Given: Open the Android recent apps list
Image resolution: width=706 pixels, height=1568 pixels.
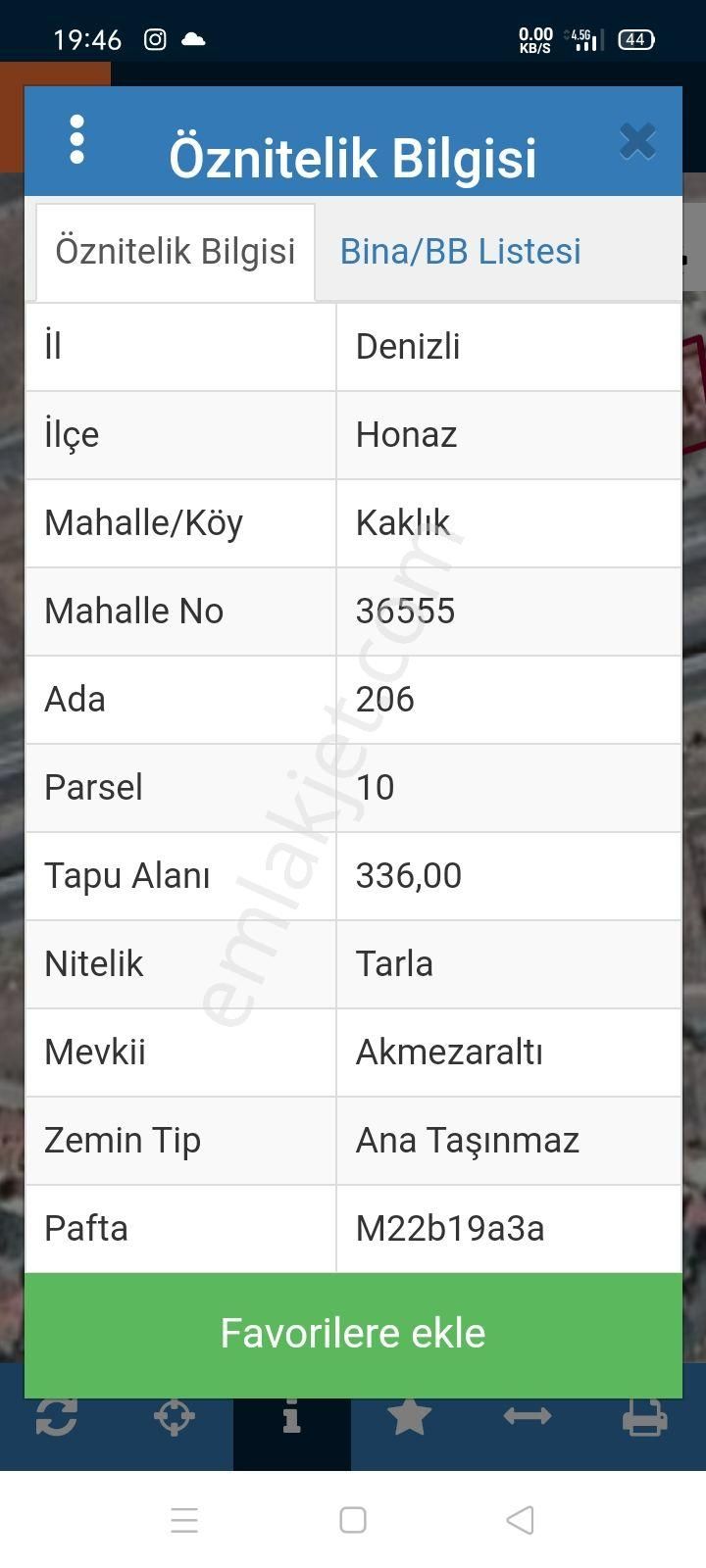Looking at the screenshot, I should [184, 1520].
